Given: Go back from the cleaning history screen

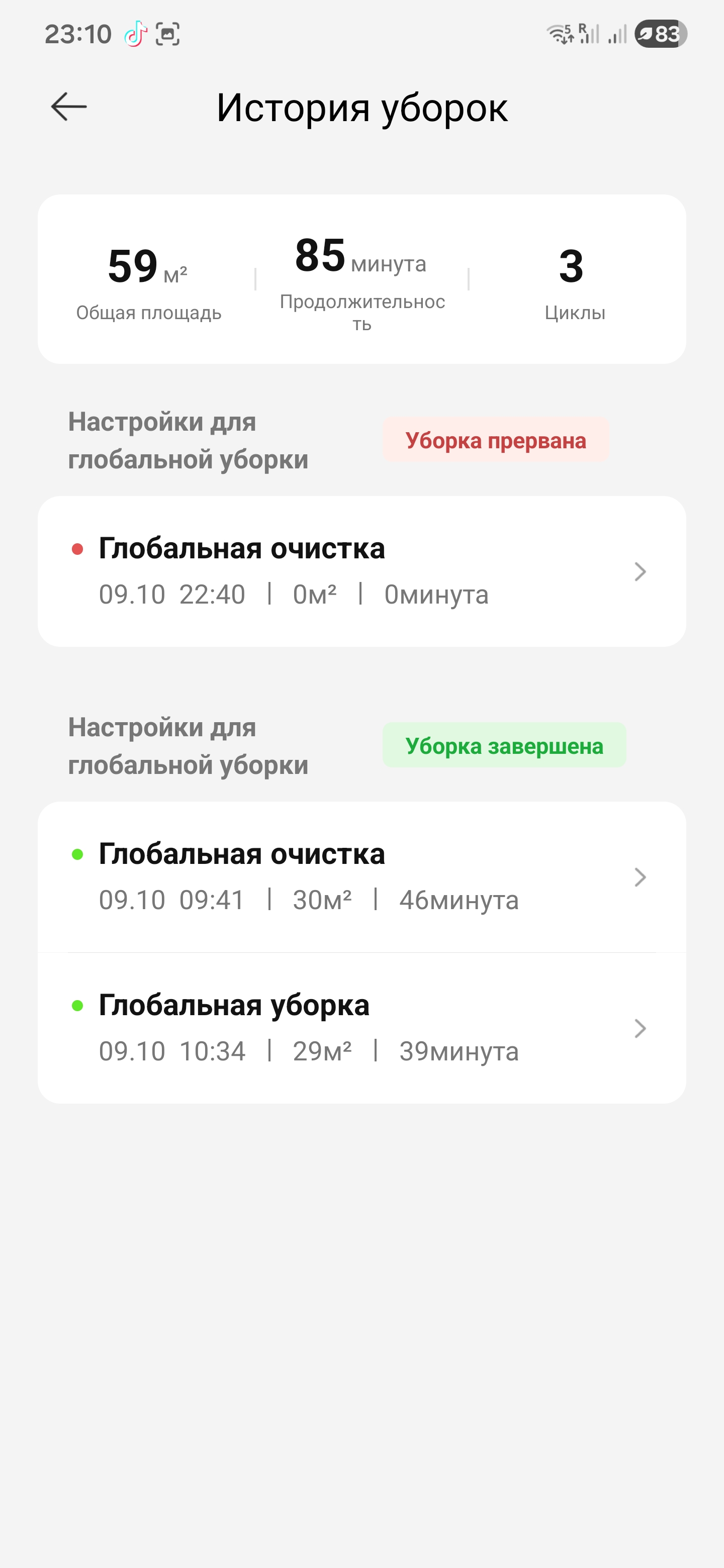Looking at the screenshot, I should pos(69,107).
